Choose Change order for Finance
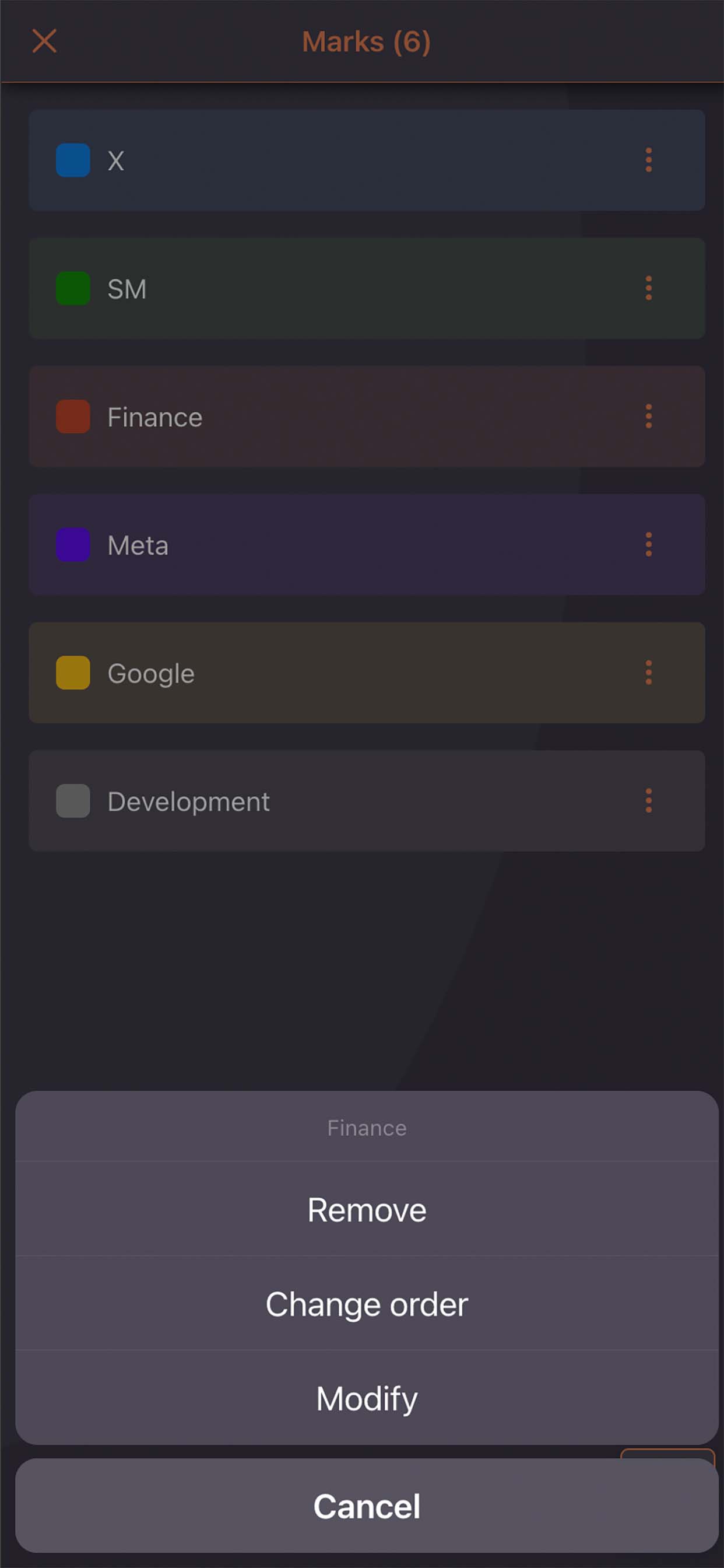This screenshot has width=724, height=1568. (x=366, y=1304)
